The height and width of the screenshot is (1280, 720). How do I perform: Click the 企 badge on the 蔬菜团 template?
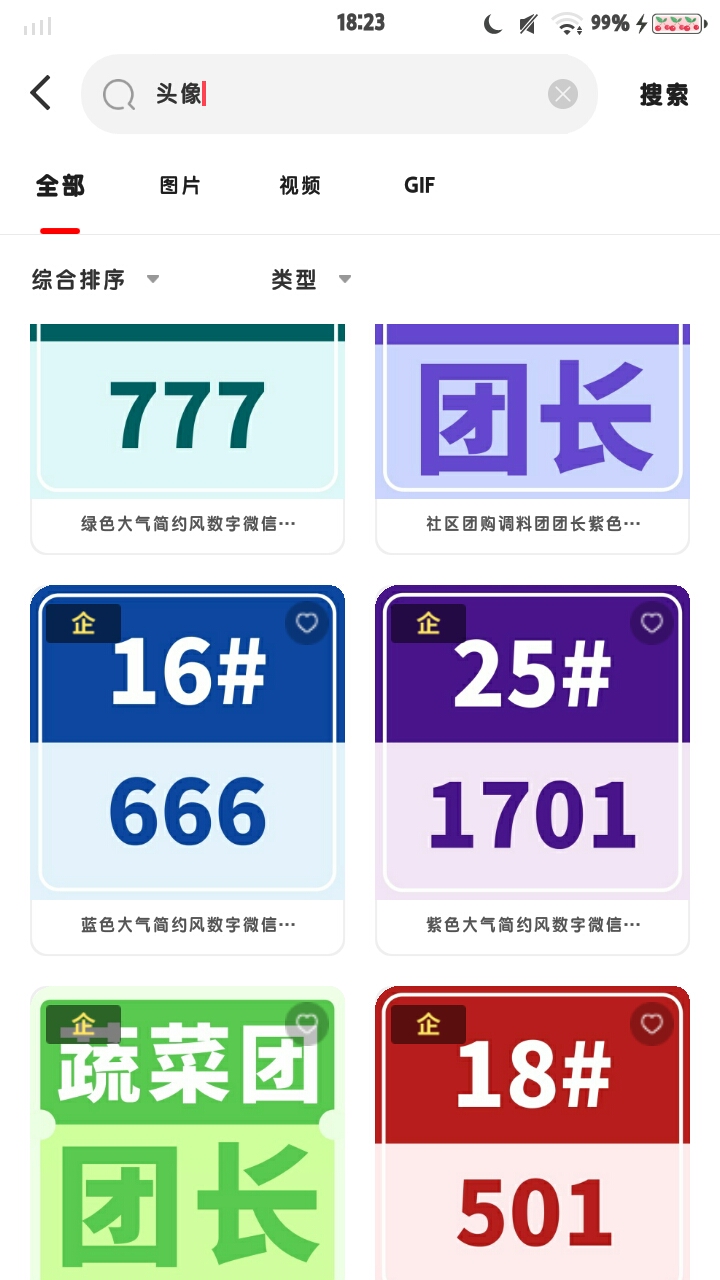click(83, 1024)
